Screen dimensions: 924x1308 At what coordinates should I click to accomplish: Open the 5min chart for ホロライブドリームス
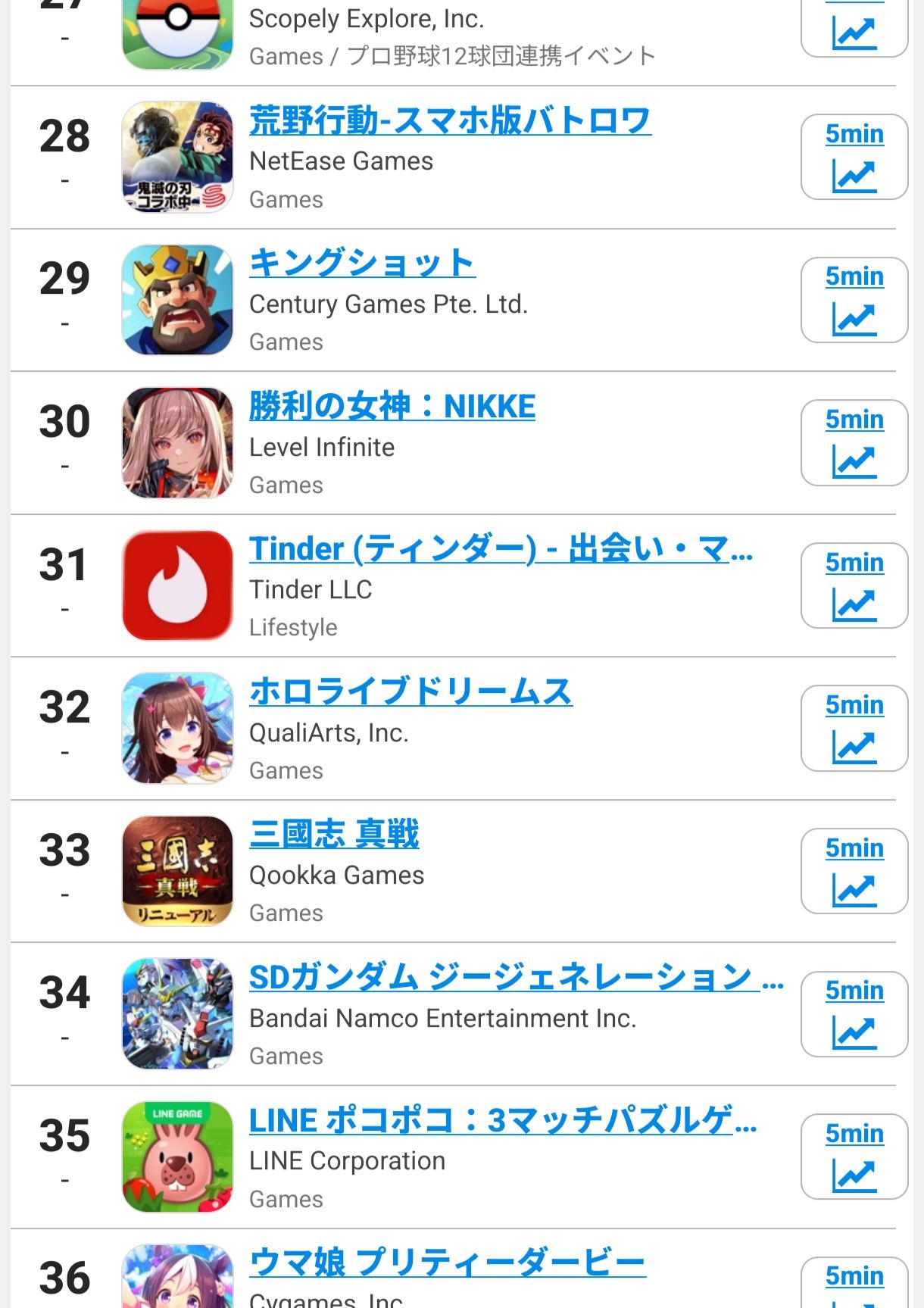pos(854,728)
